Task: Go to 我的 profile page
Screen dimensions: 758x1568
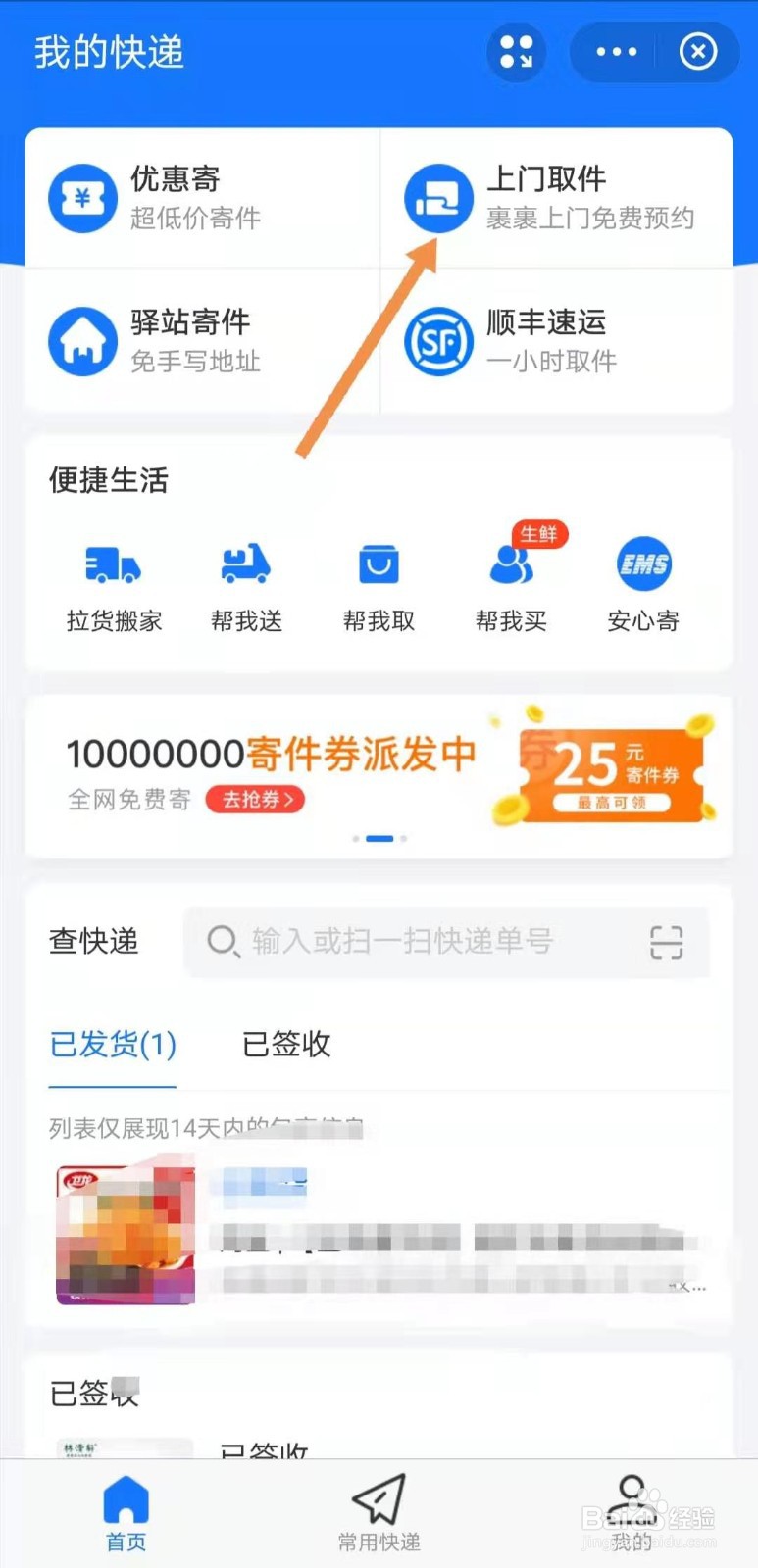Action: tap(631, 1514)
